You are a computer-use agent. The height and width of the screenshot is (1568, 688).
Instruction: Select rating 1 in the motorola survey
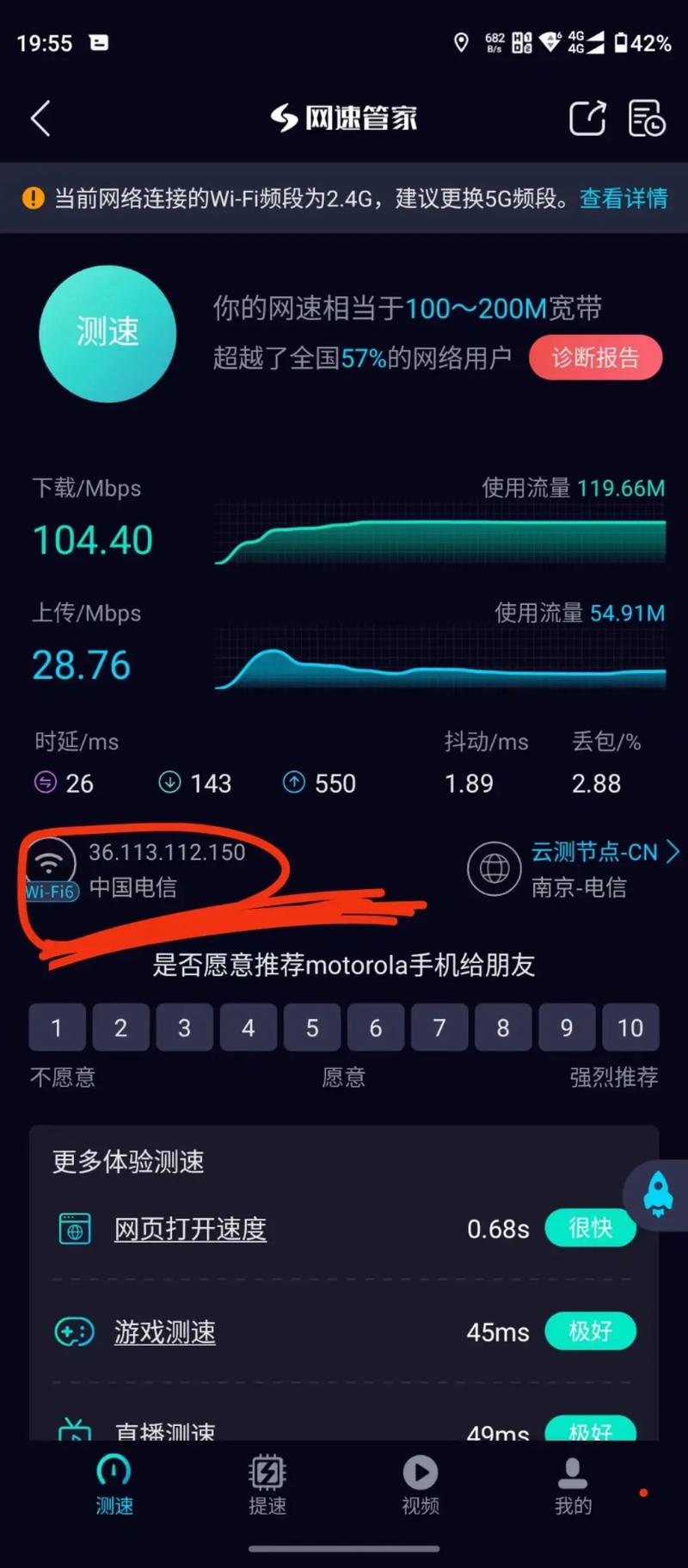click(57, 1027)
